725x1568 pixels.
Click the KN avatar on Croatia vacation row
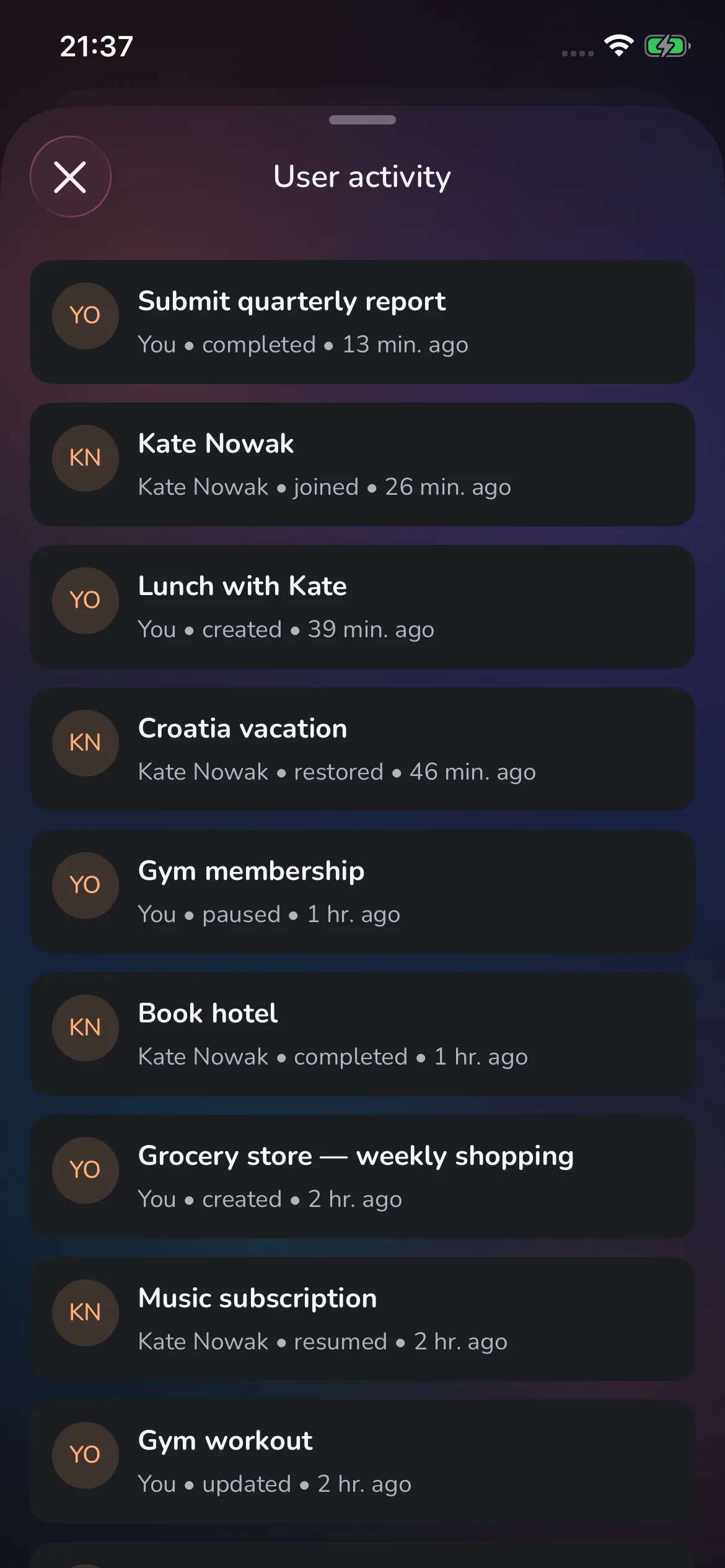click(x=85, y=743)
